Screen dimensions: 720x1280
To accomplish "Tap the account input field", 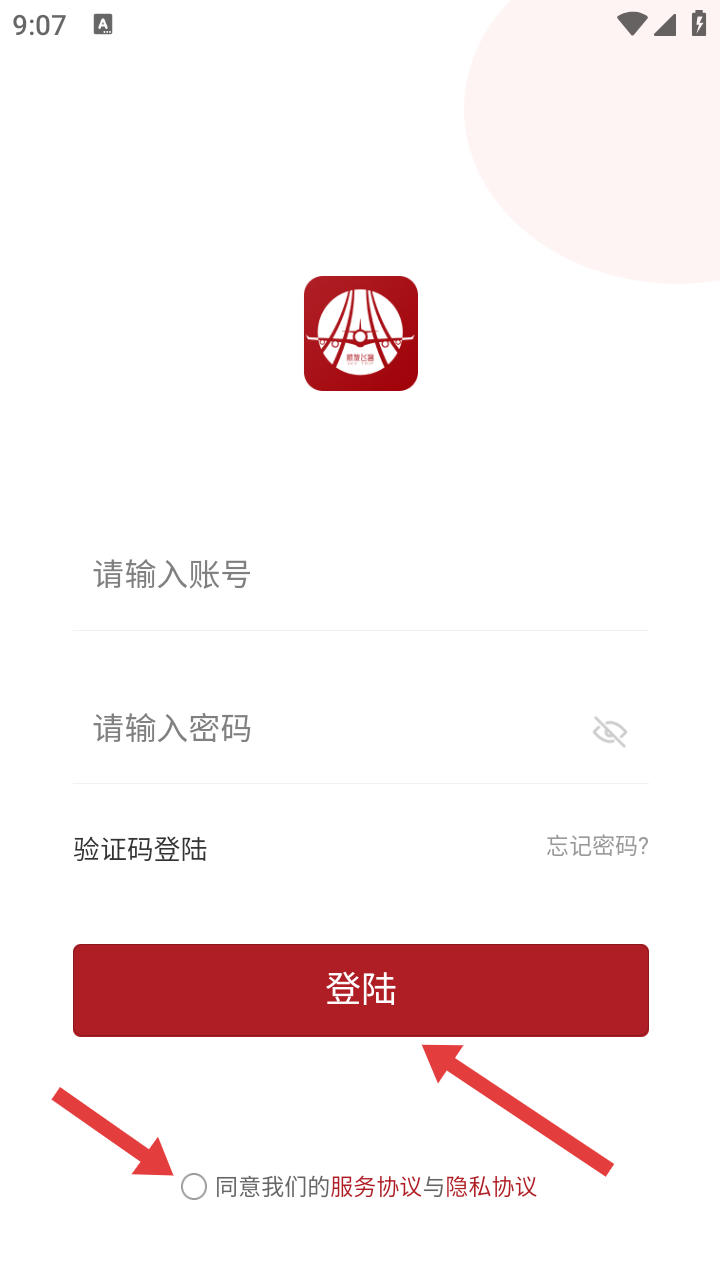I will pos(360,575).
